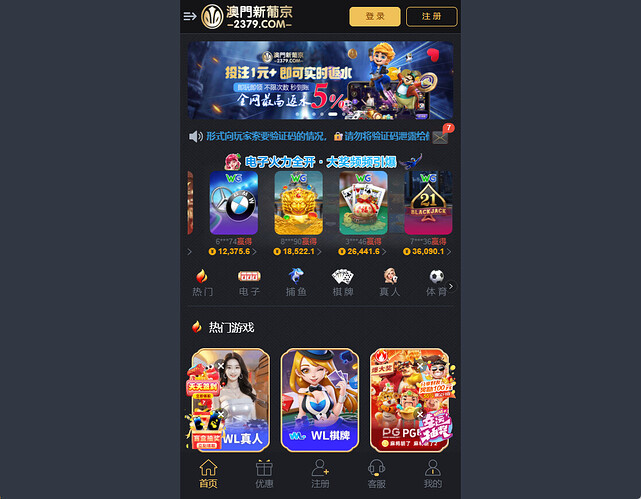Go to the 首页 home tab
641x499 pixels.
tap(208, 473)
